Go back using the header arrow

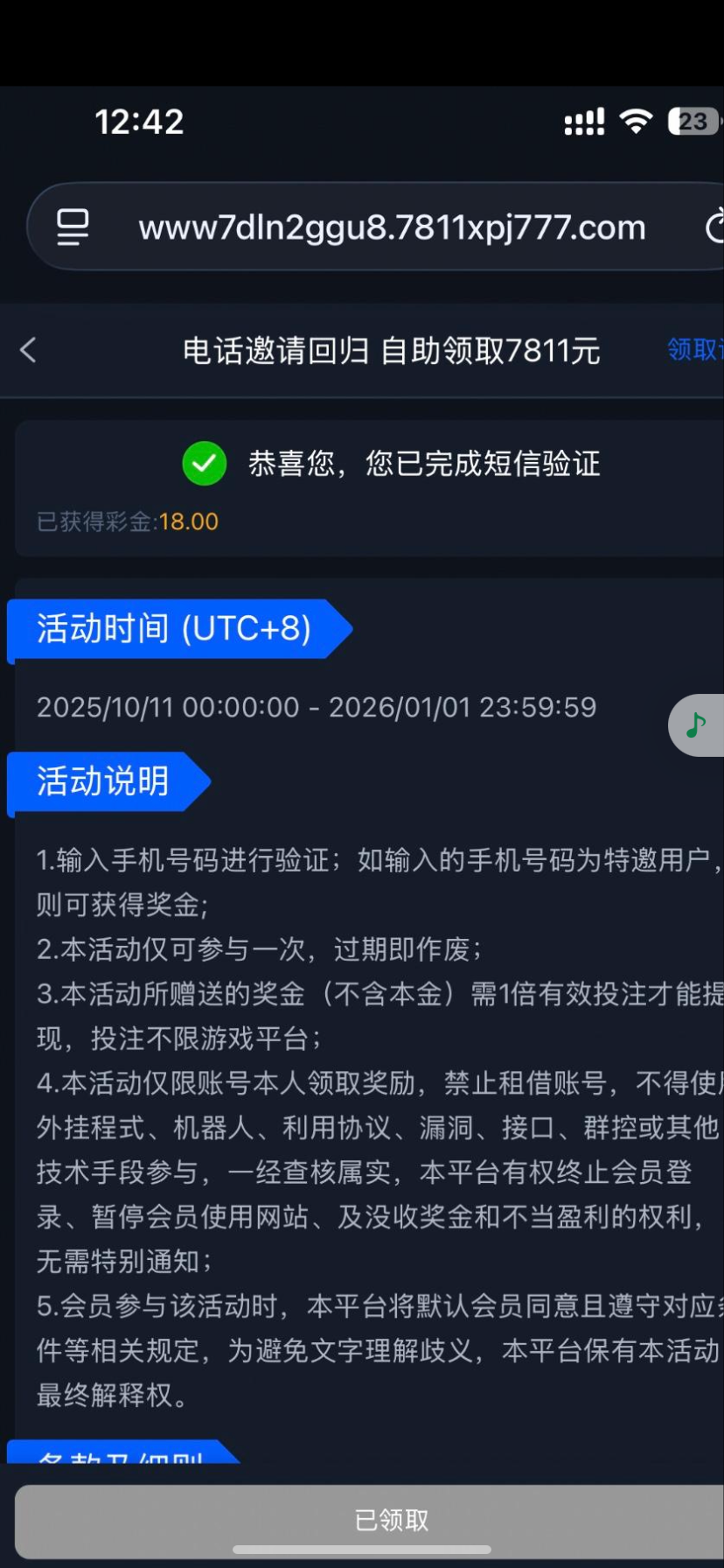[28, 351]
